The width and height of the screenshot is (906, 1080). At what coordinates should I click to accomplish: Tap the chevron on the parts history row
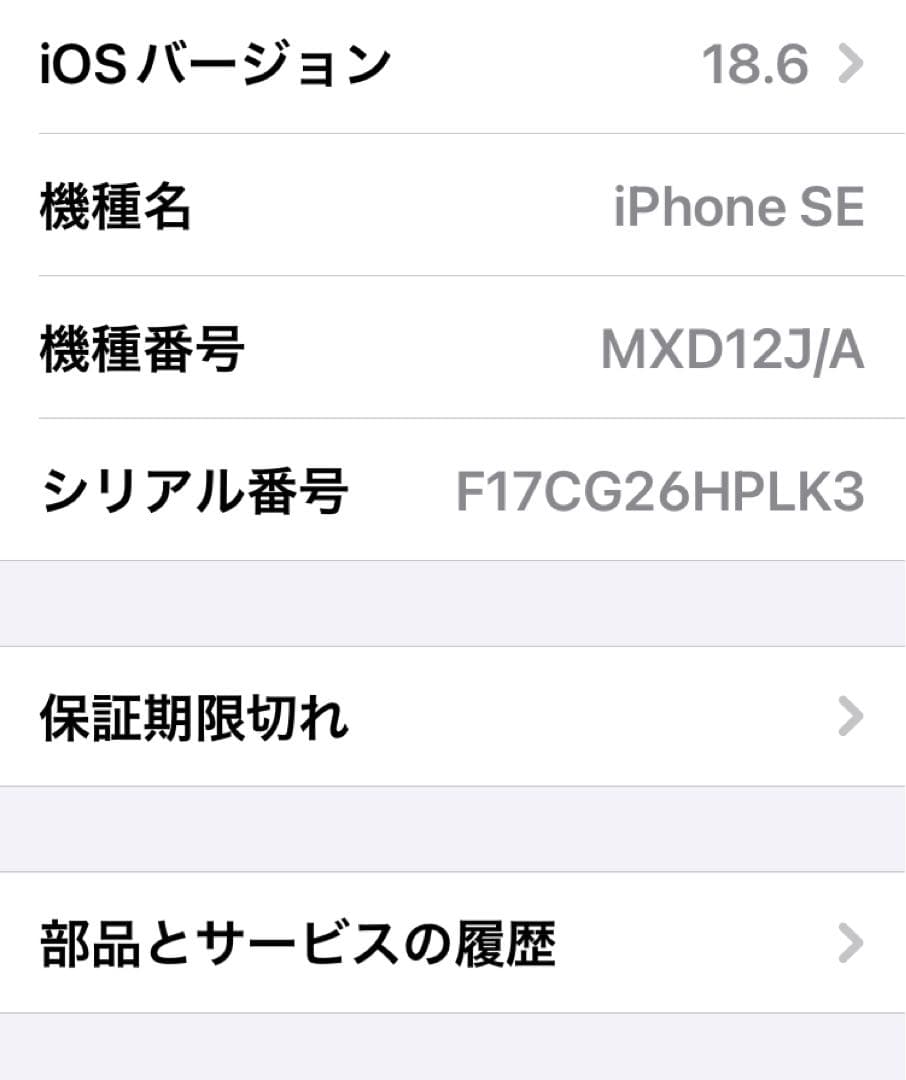pos(851,940)
